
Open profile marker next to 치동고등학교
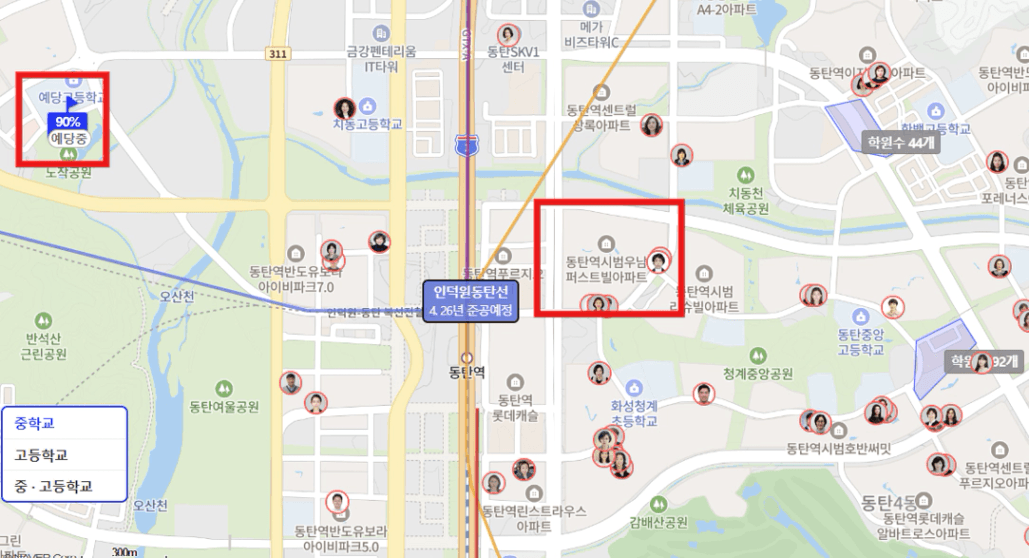pos(345,108)
